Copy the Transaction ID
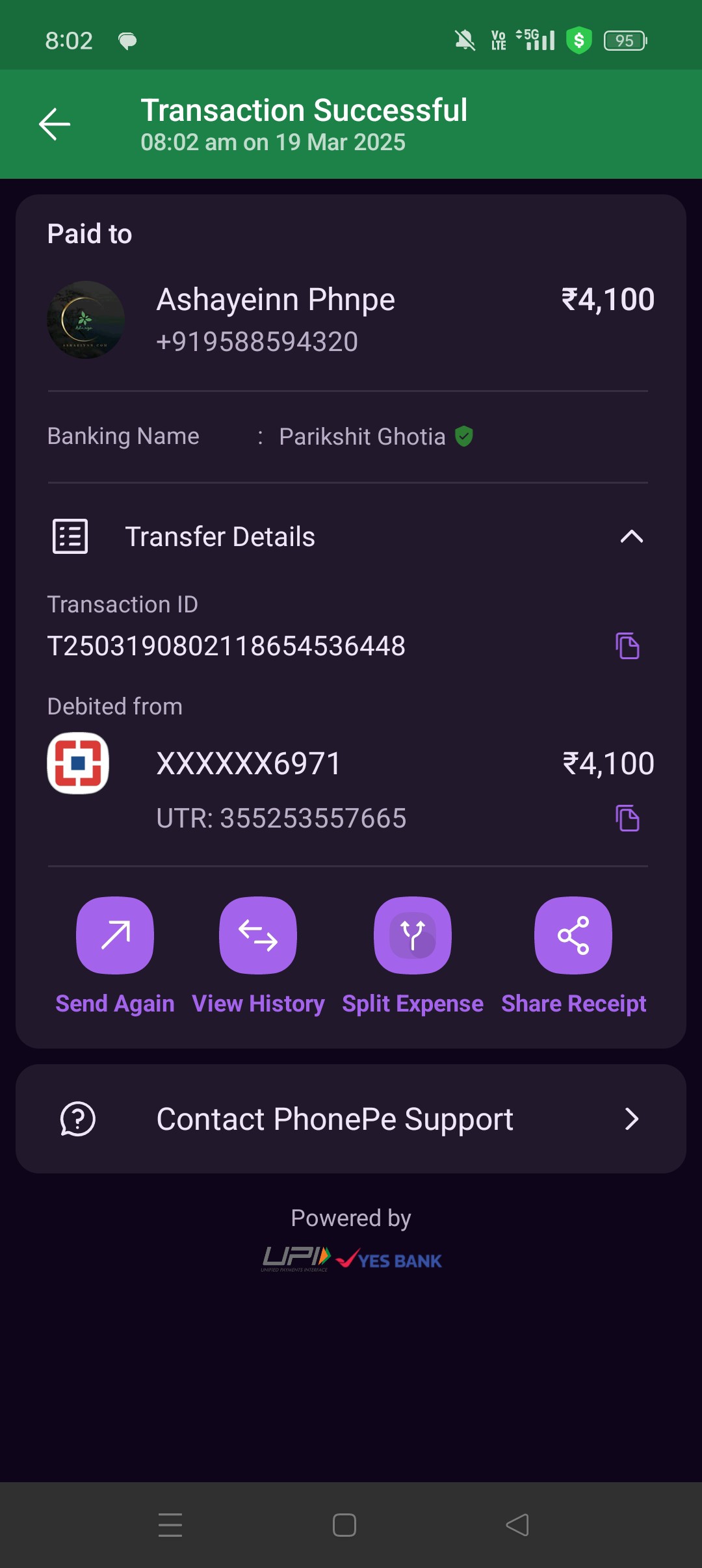 coord(627,646)
